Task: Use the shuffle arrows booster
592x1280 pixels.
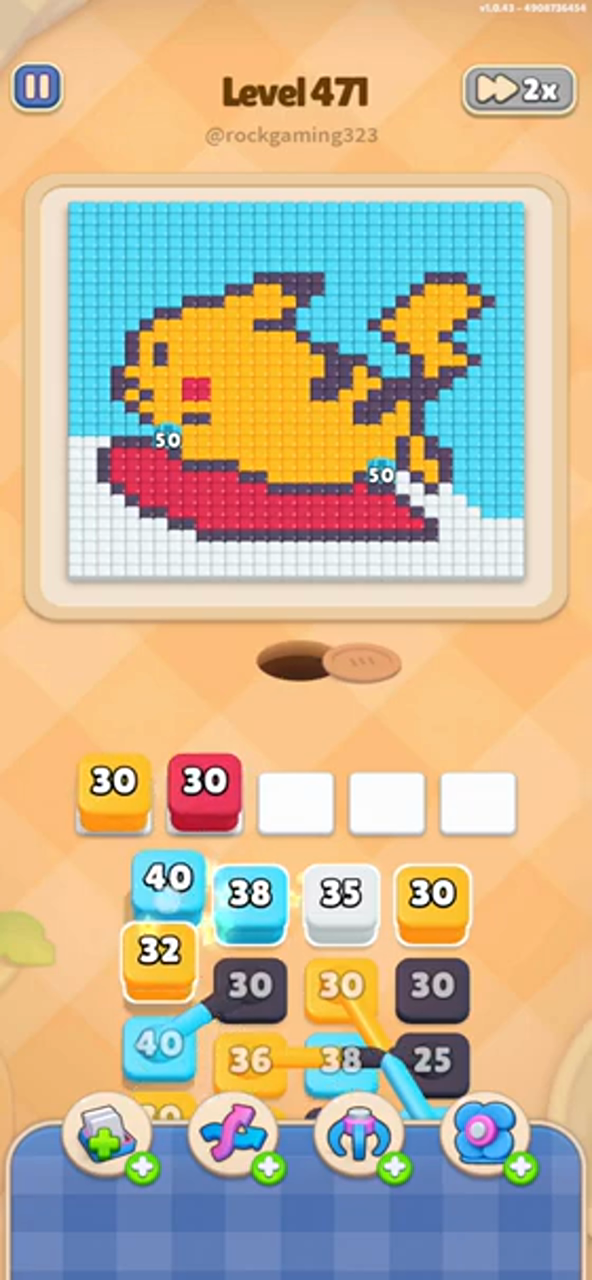Action: point(232,1137)
